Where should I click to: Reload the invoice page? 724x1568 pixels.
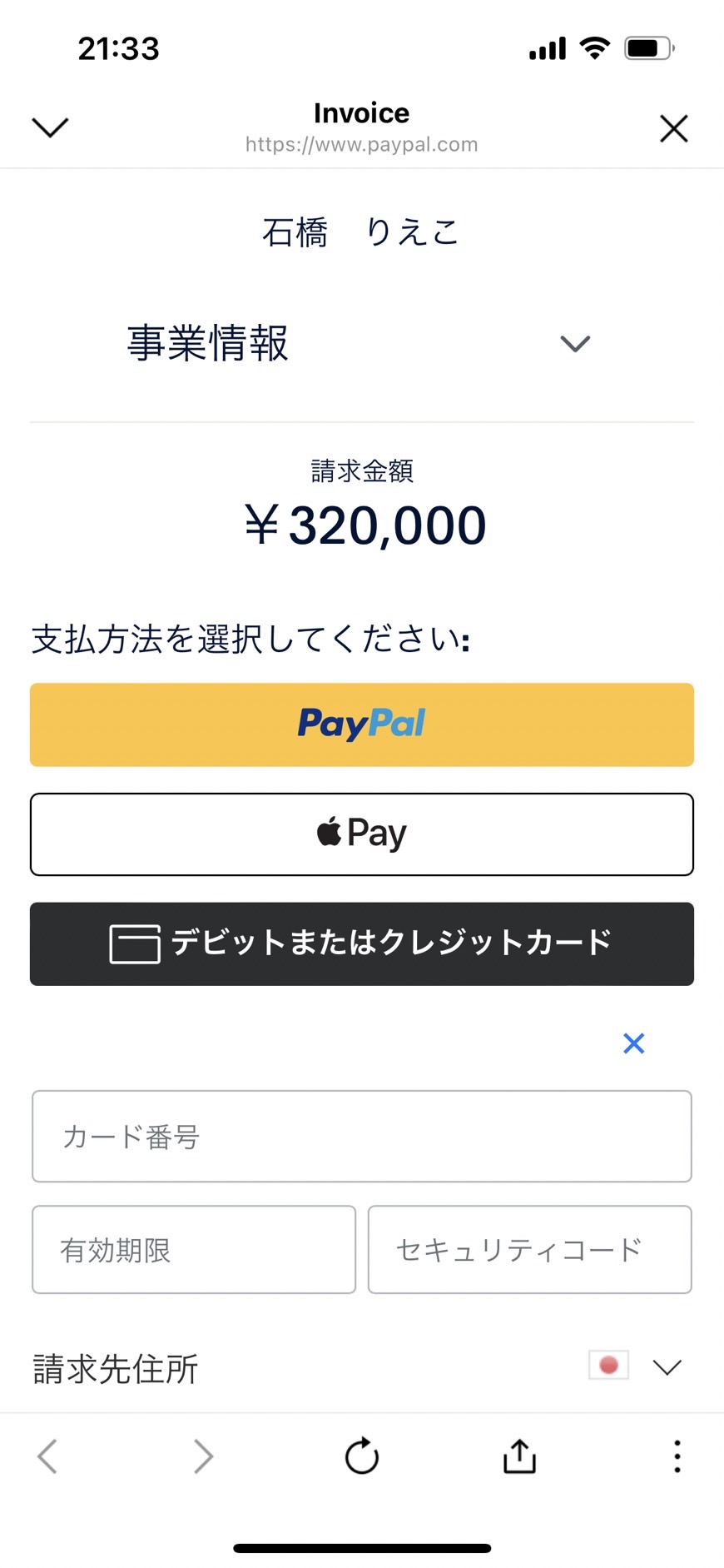362,1456
